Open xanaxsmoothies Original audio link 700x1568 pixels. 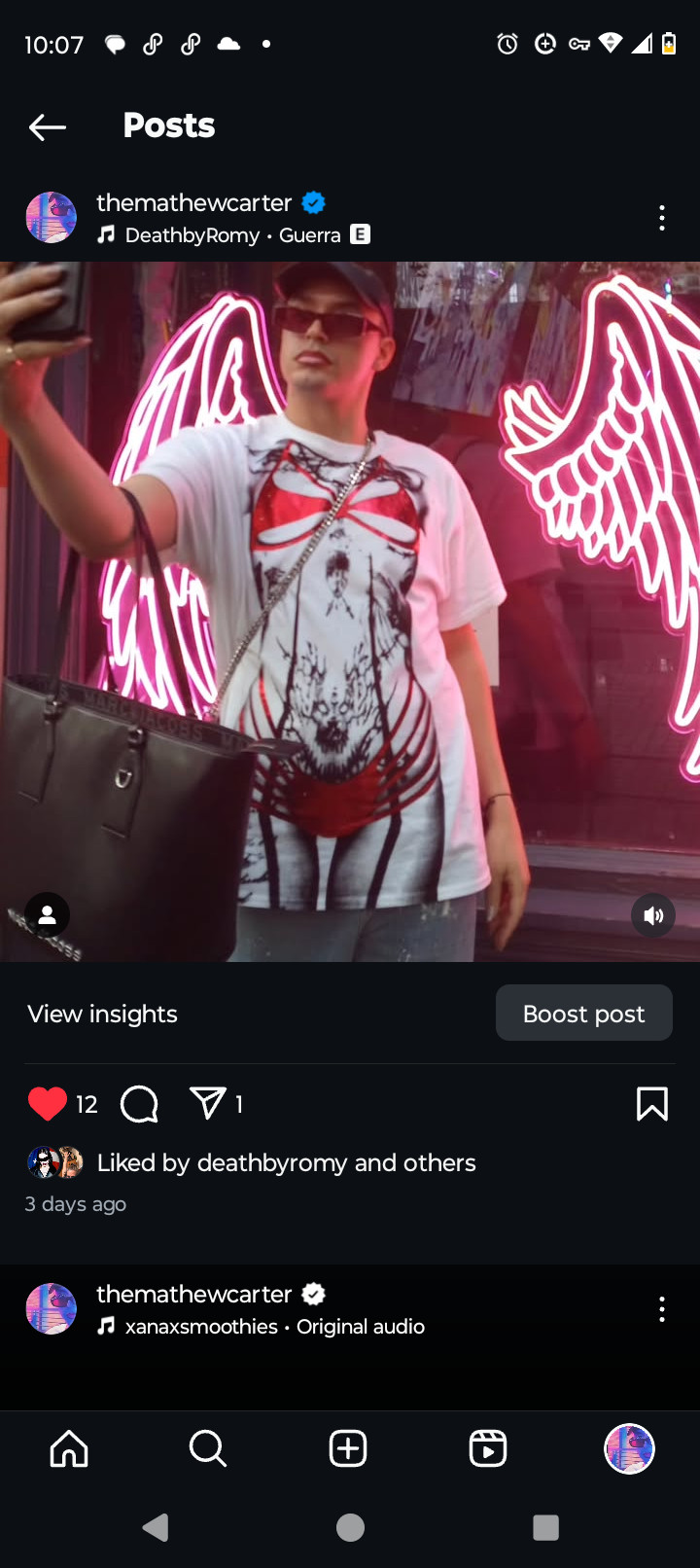274,1327
